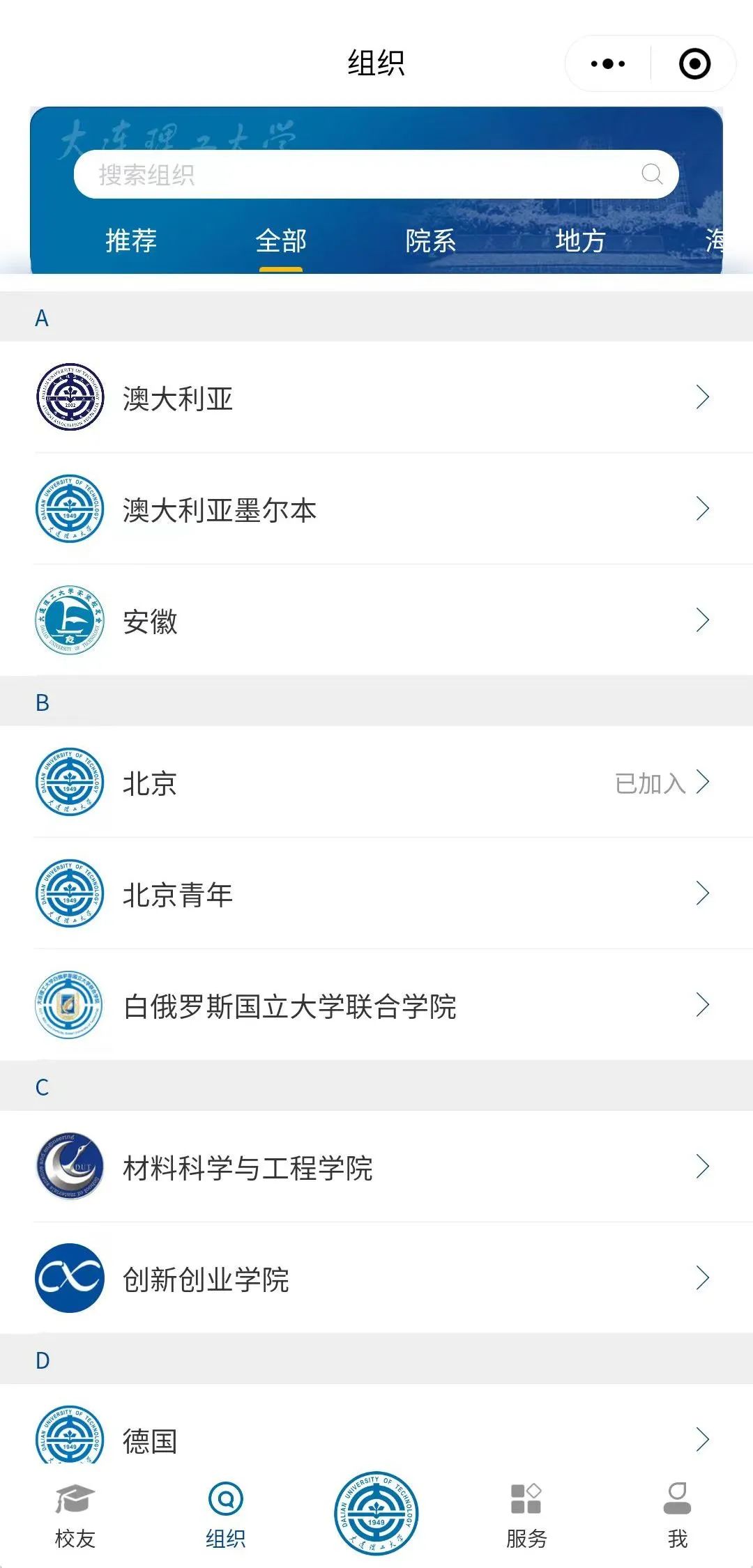Go to the 校友 bottom tab
The width and height of the screenshot is (753, 1568).
[x=75, y=1516]
